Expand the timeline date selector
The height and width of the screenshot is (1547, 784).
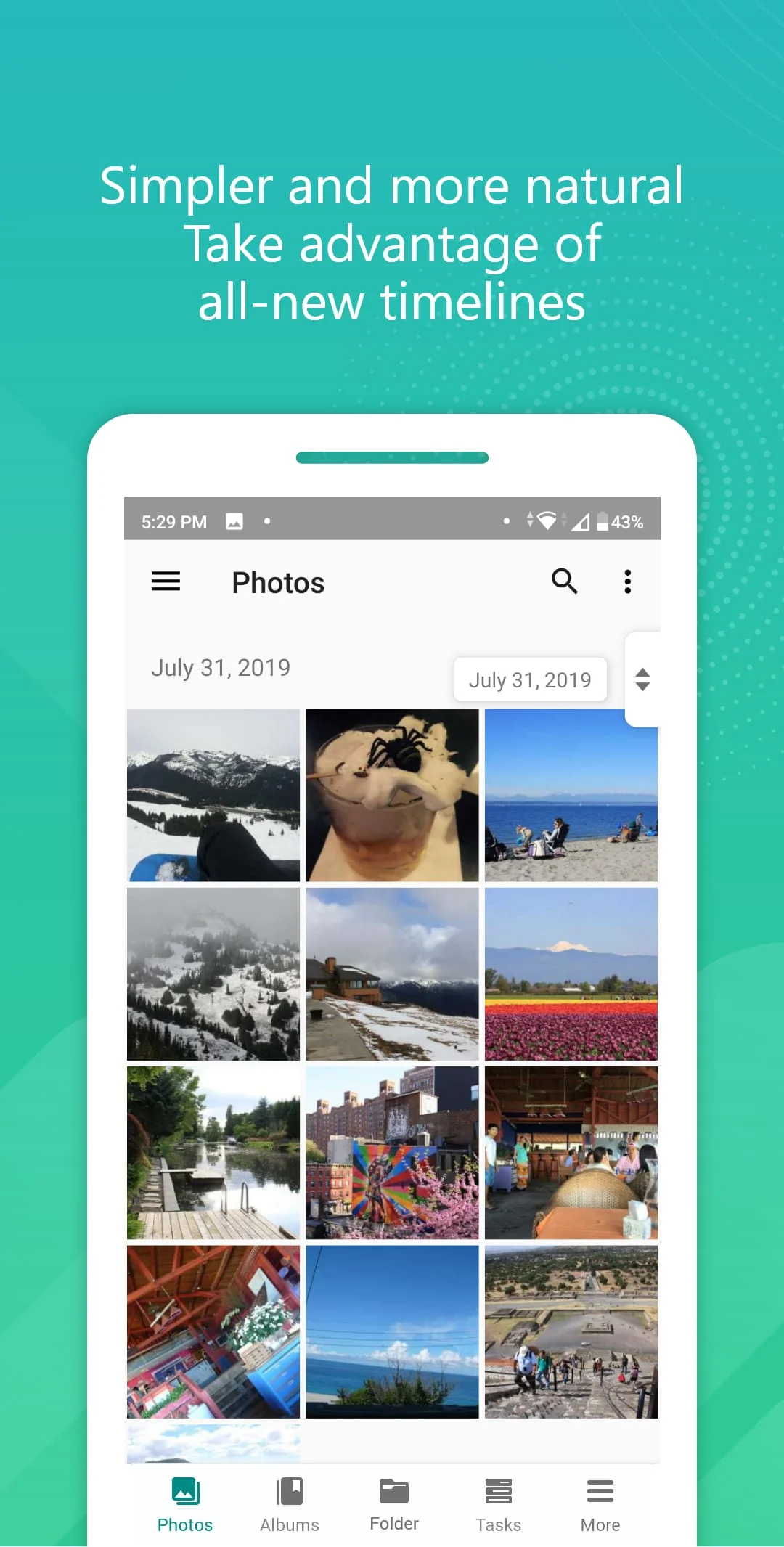pyautogui.click(x=643, y=679)
